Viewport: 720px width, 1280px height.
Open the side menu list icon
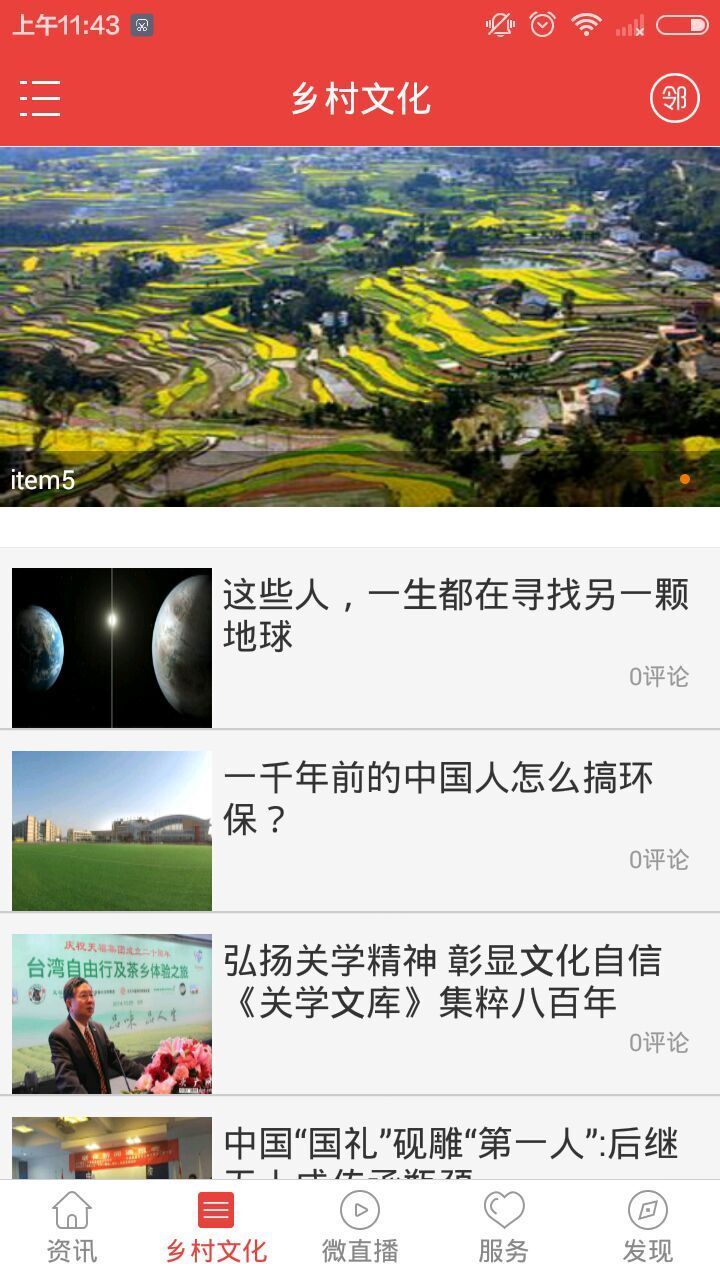pos(40,98)
